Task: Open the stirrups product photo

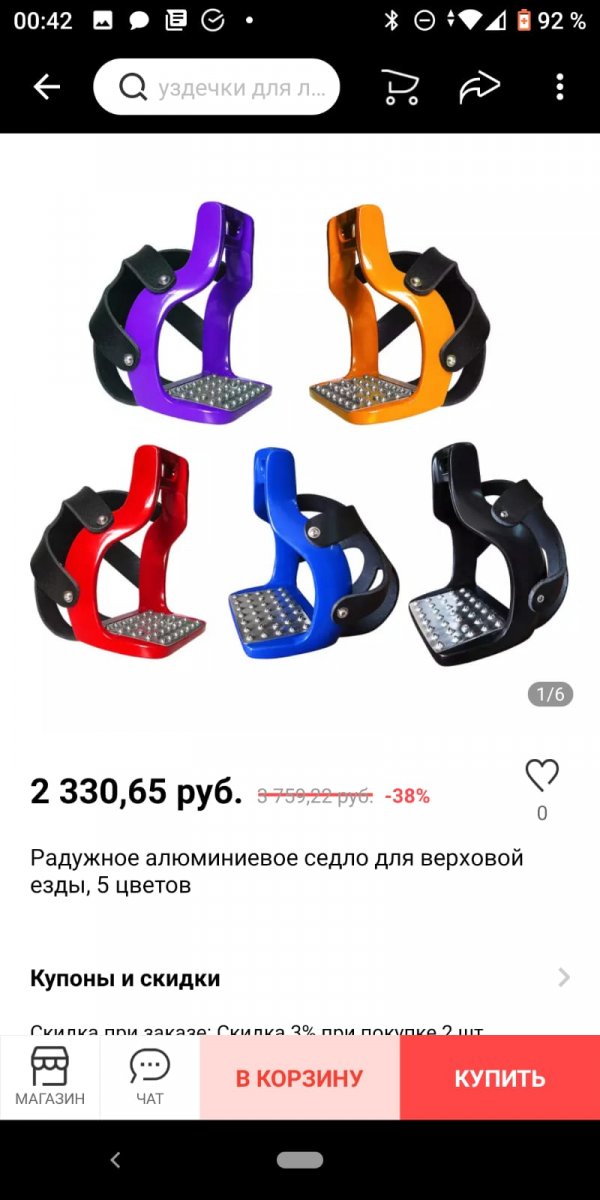Action: tap(300, 430)
